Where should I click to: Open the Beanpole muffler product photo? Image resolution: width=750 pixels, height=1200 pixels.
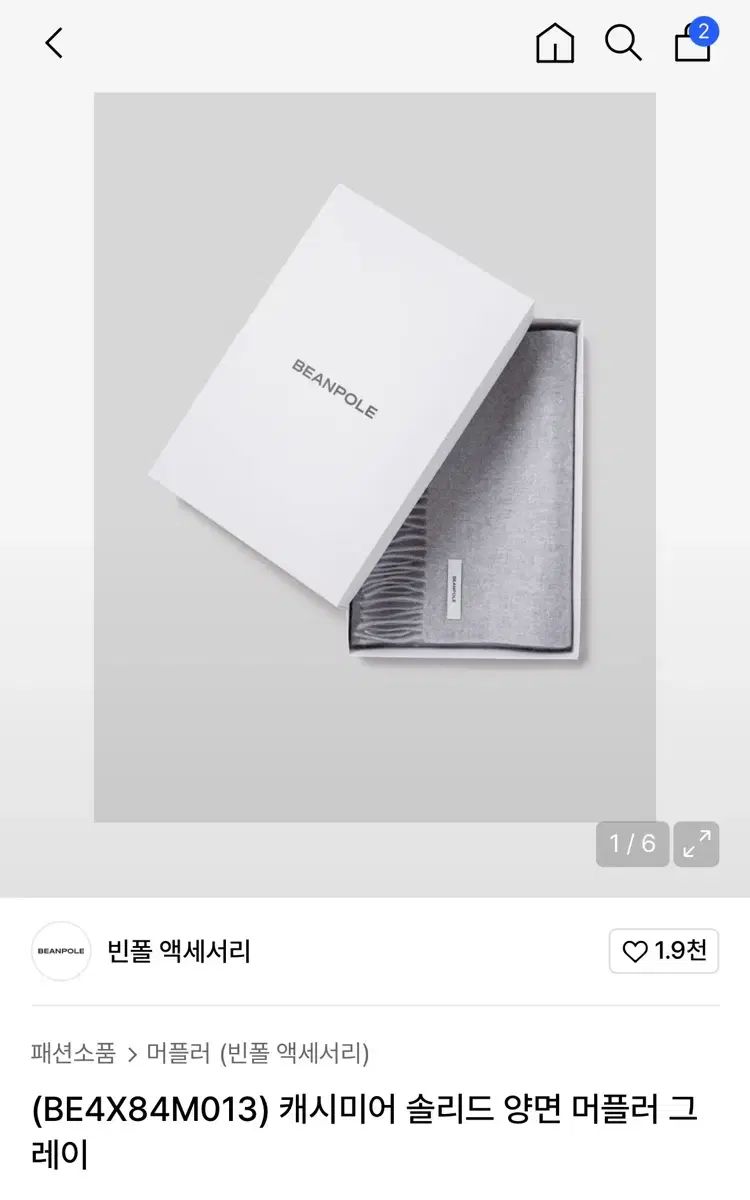375,457
